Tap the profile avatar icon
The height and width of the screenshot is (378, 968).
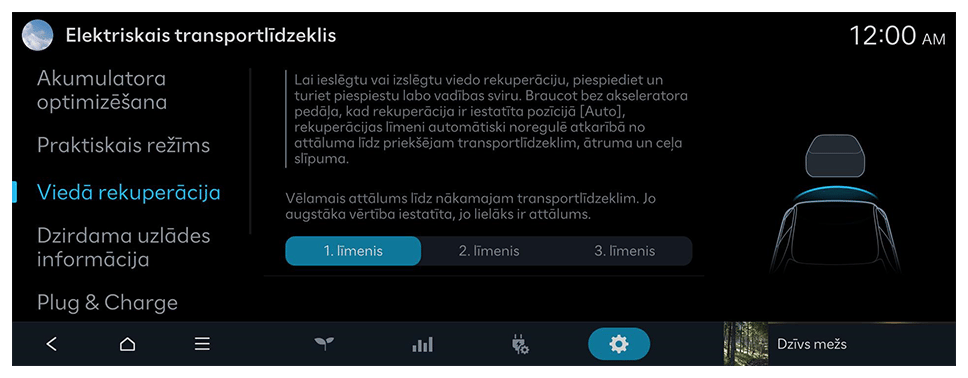[37, 35]
